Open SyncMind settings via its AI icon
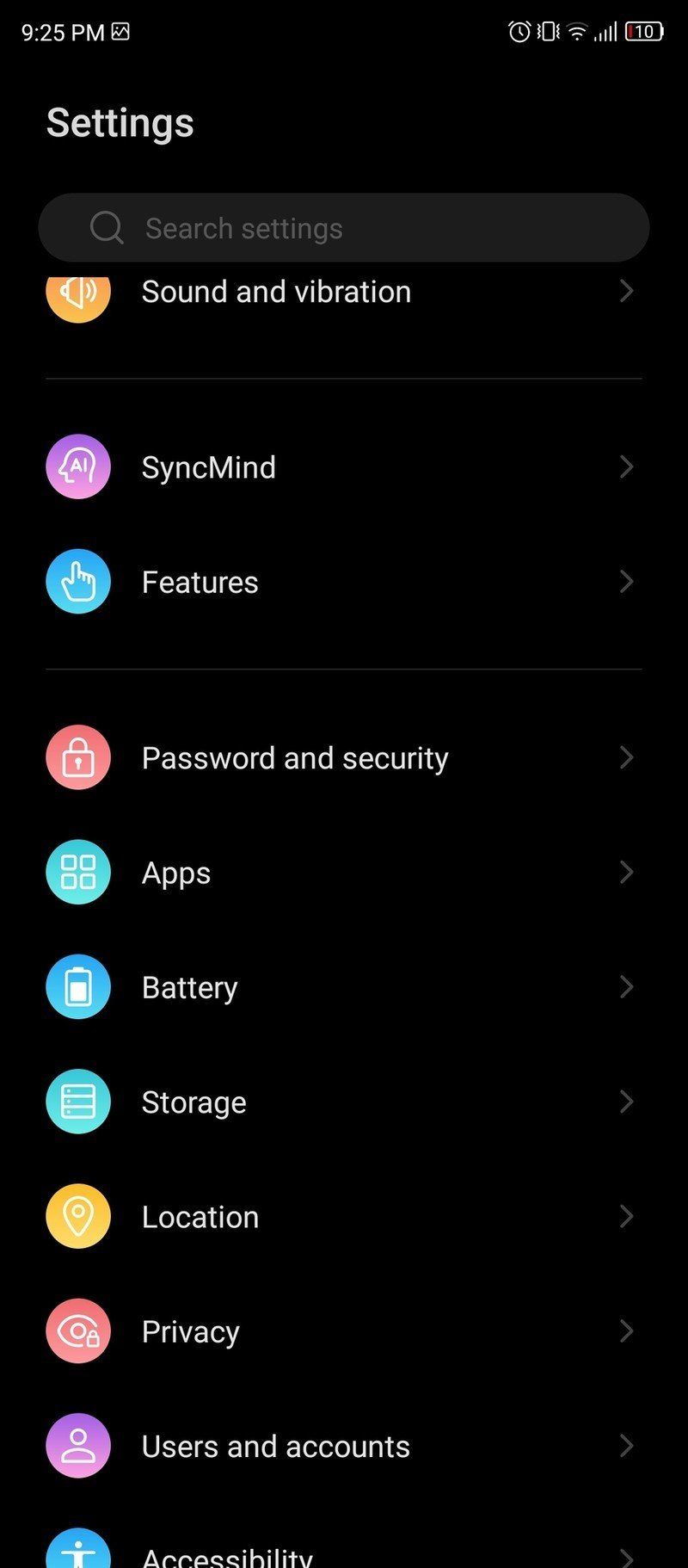 pyautogui.click(x=77, y=466)
